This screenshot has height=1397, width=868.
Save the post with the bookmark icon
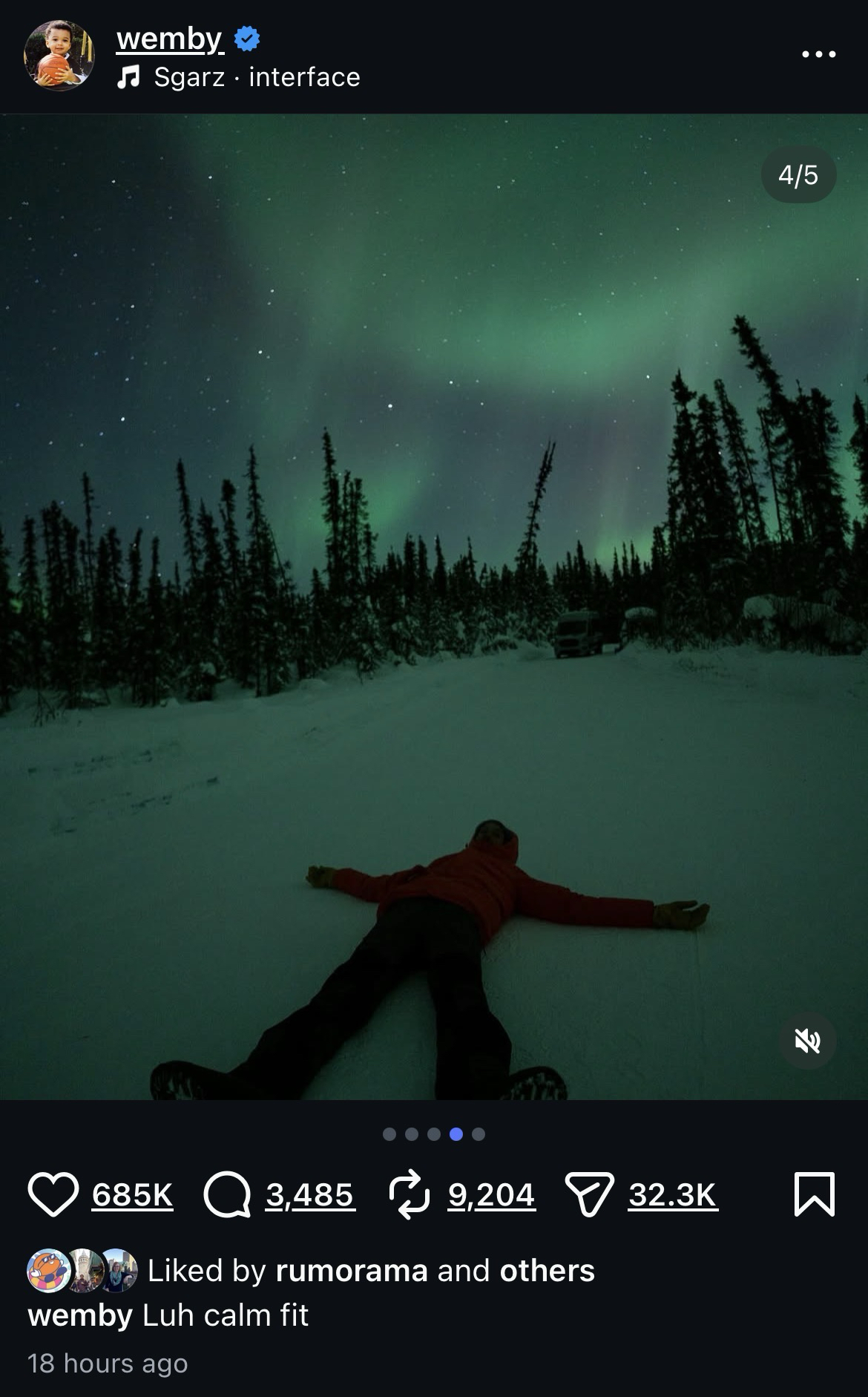point(814,1194)
